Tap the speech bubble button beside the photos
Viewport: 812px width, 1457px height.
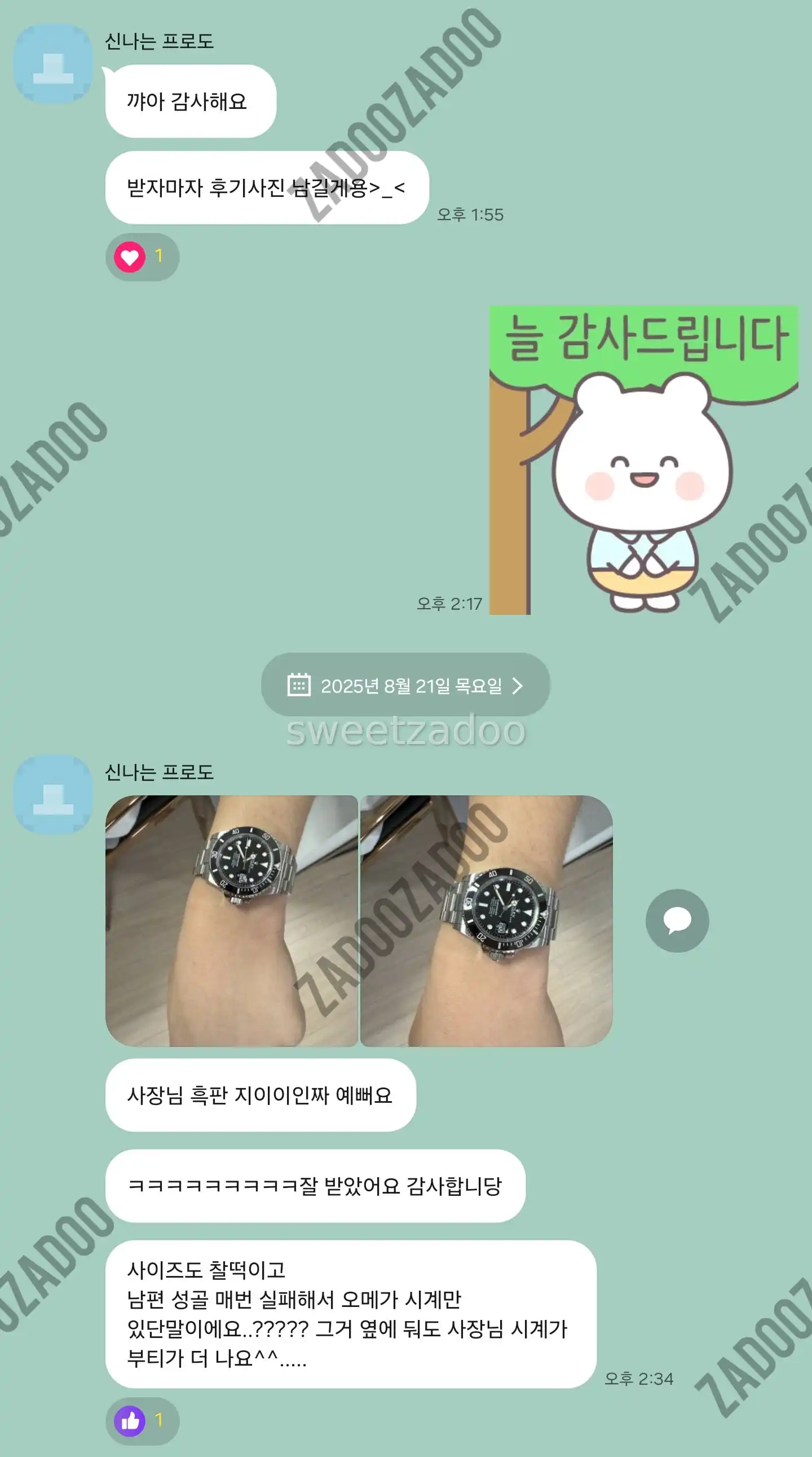coord(677,920)
